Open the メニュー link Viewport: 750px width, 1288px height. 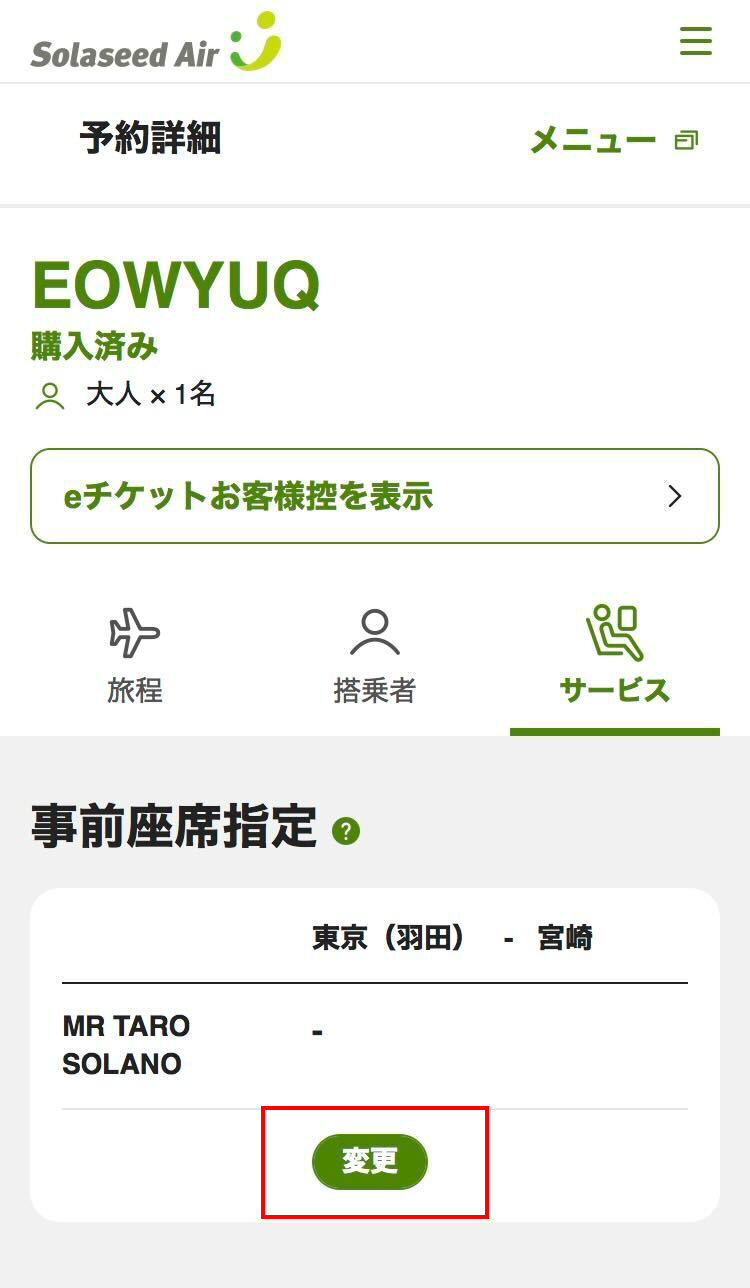(612, 140)
